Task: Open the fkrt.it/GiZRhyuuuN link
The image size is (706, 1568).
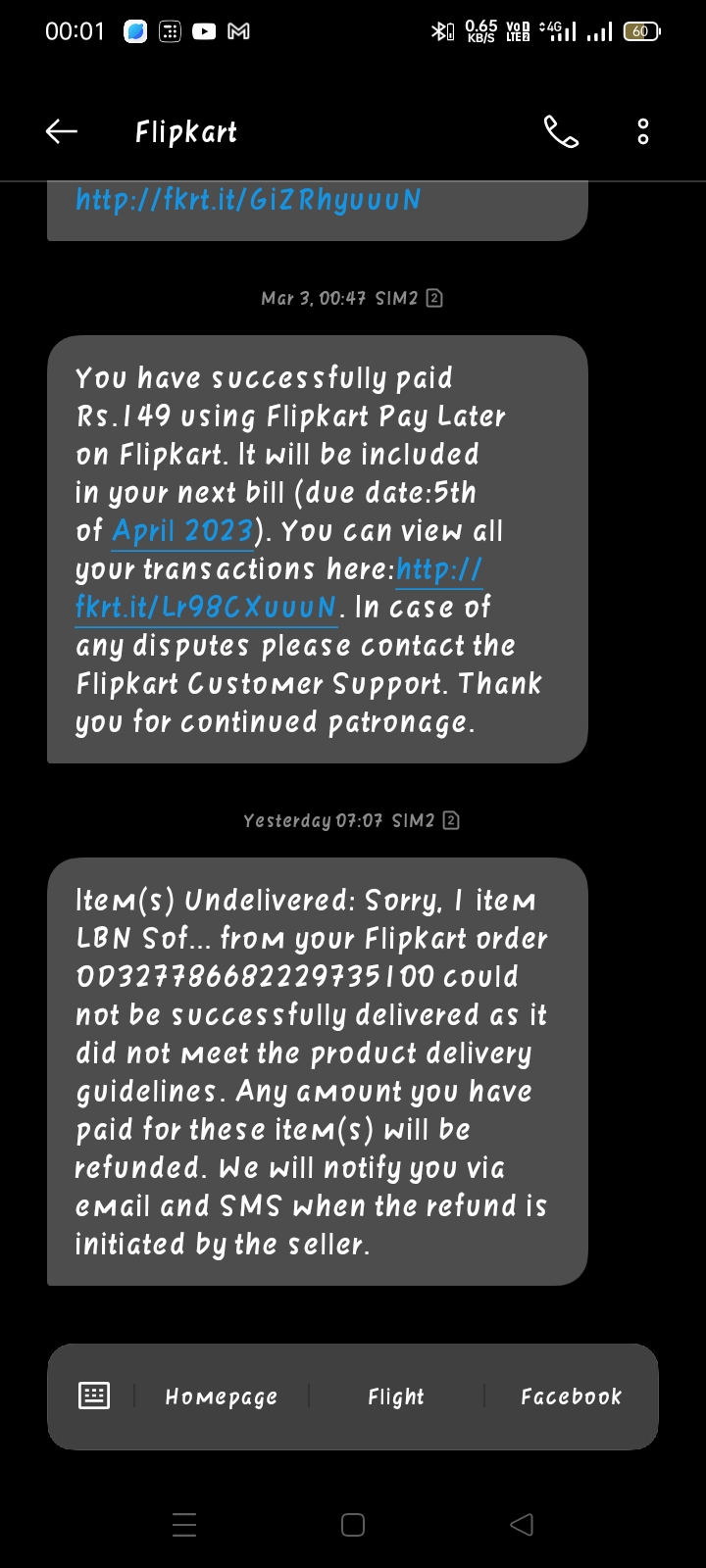Action: coord(248,200)
